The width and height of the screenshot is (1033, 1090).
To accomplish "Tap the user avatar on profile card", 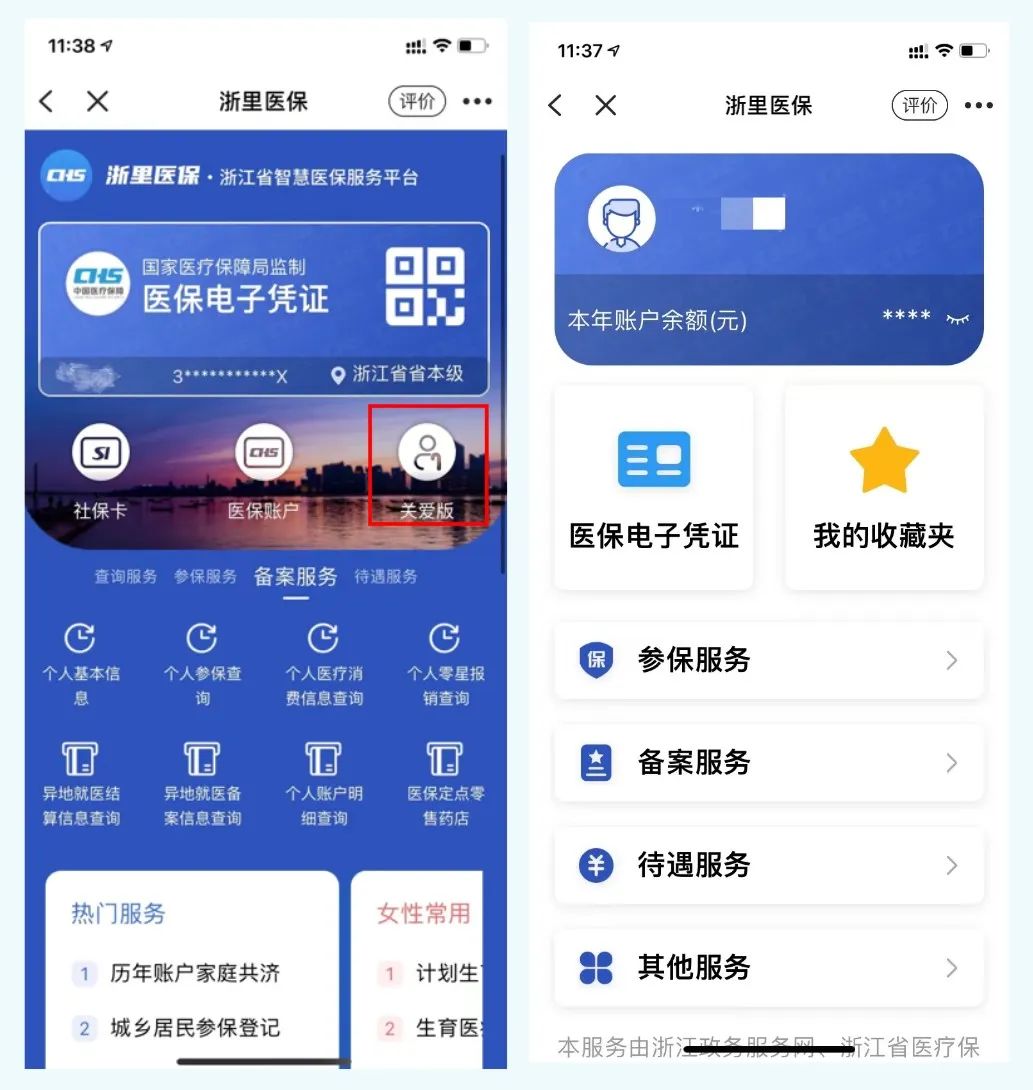I will [x=622, y=218].
